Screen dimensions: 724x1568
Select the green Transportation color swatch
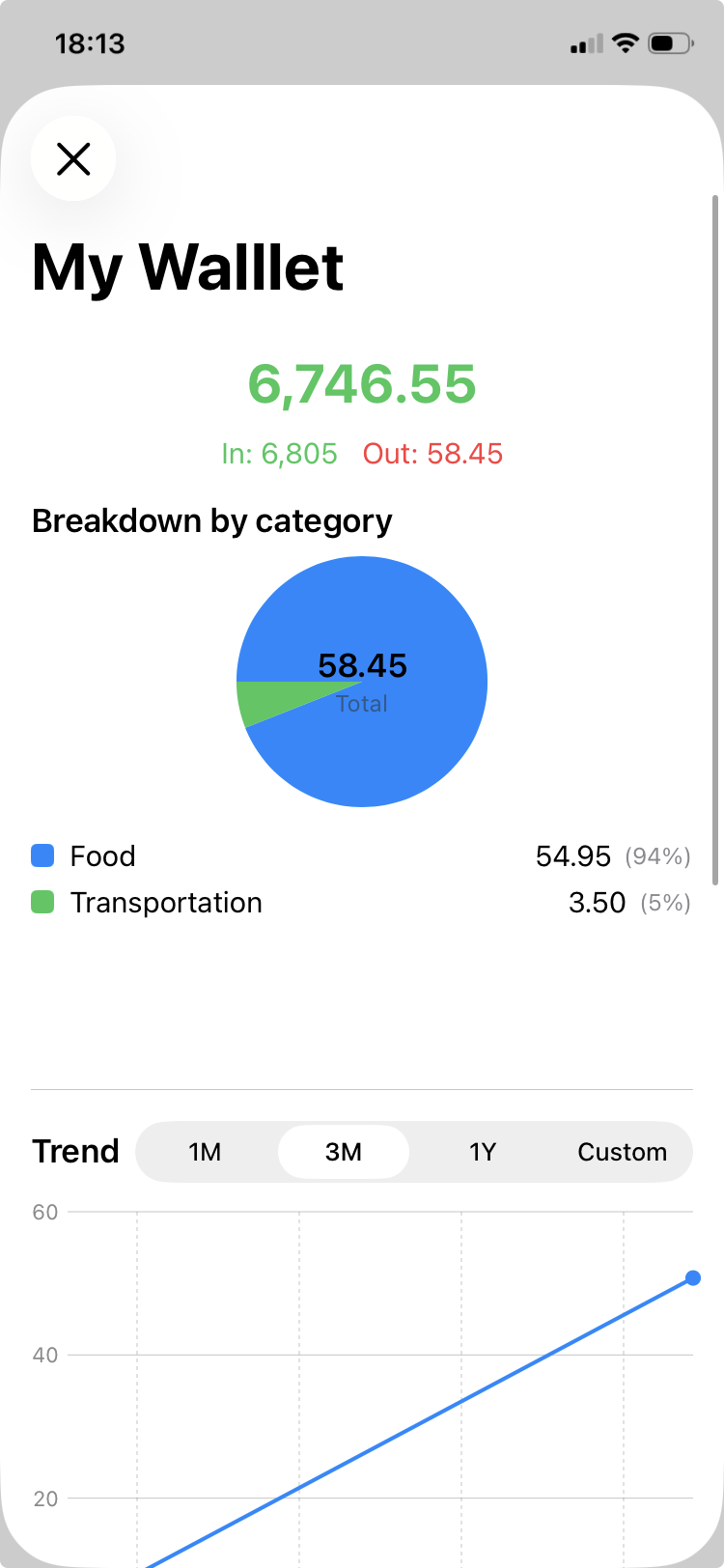point(41,902)
